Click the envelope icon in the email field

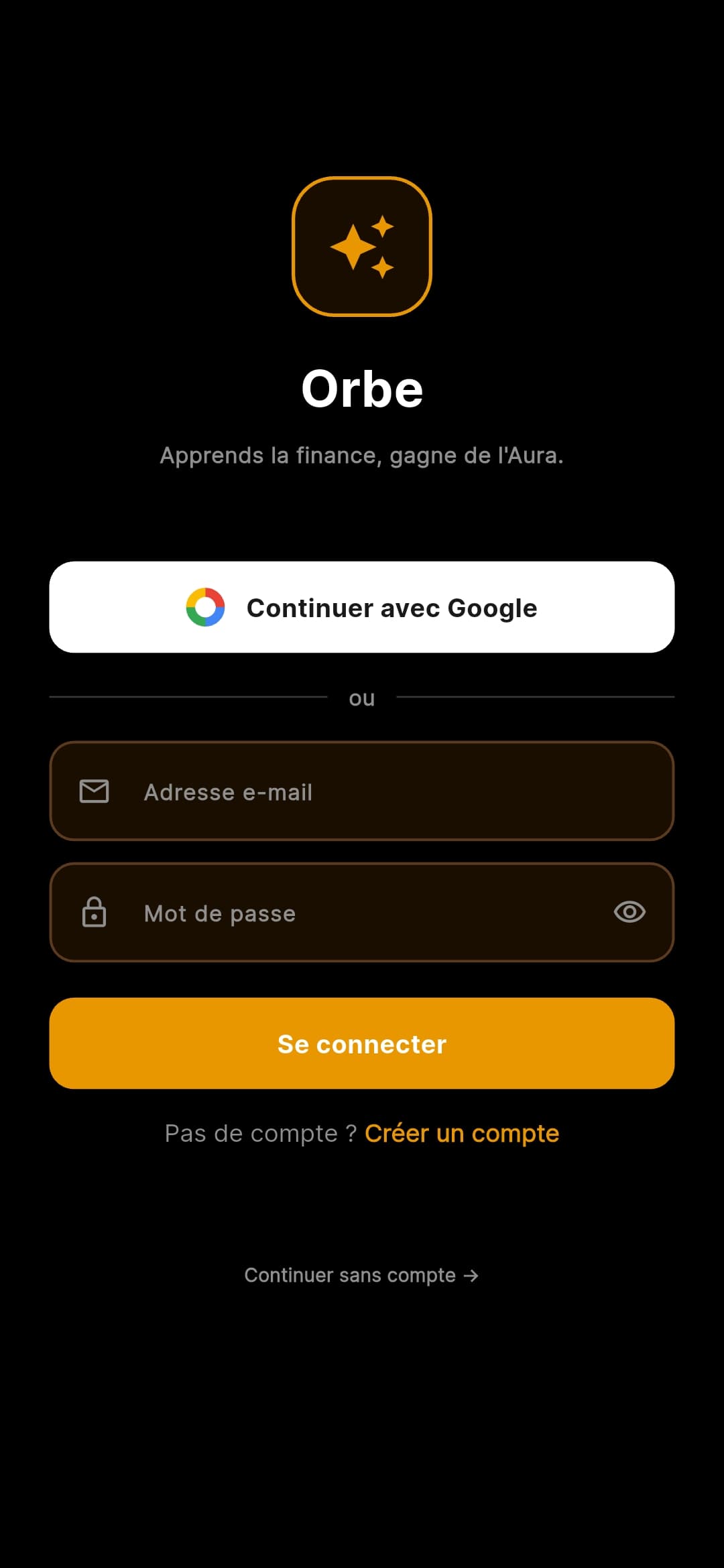point(94,791)
